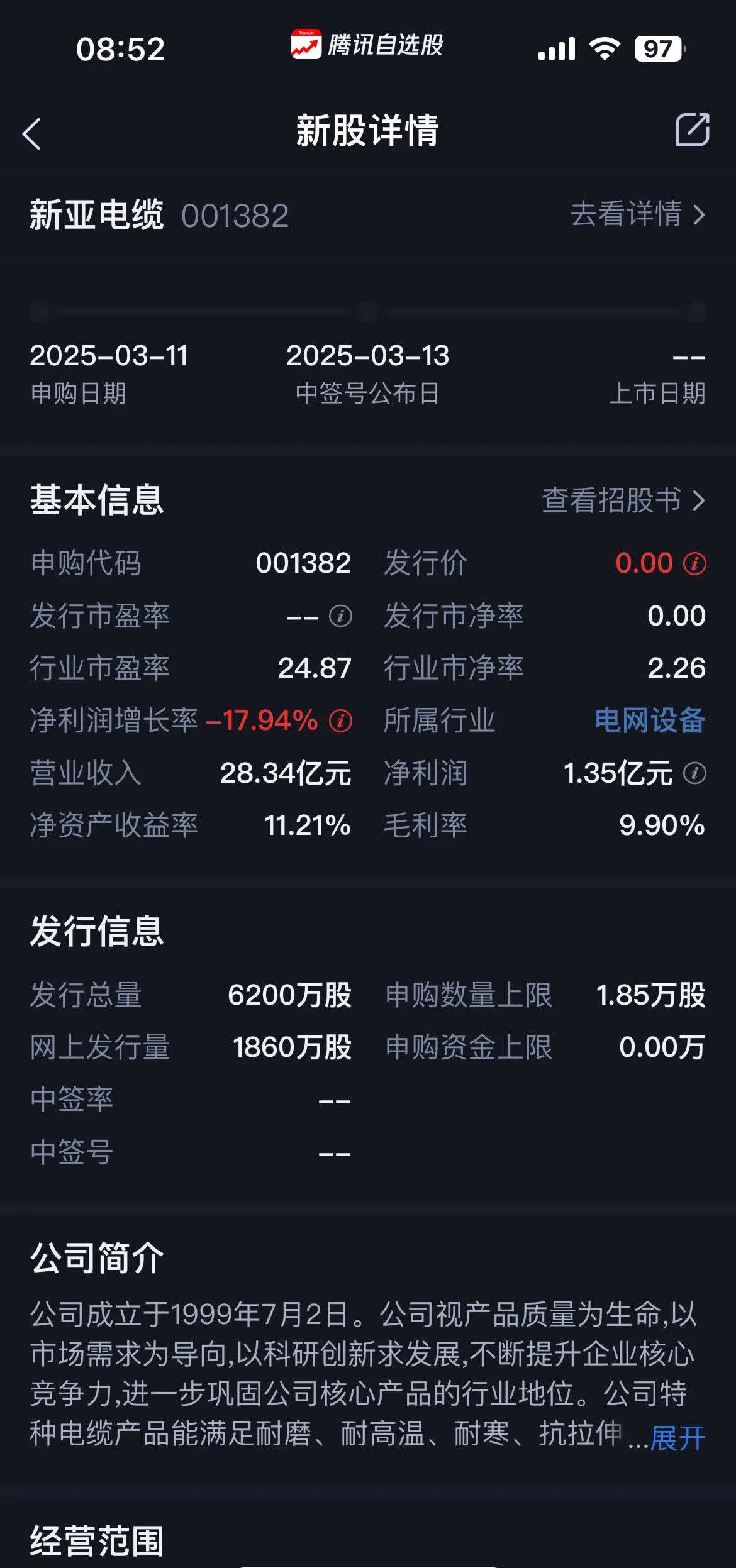Image resolution: width=736 pixels, height=1568 pixels.
Task: Tap the info icon beside 发行市盈率
Action: (340, 616)
